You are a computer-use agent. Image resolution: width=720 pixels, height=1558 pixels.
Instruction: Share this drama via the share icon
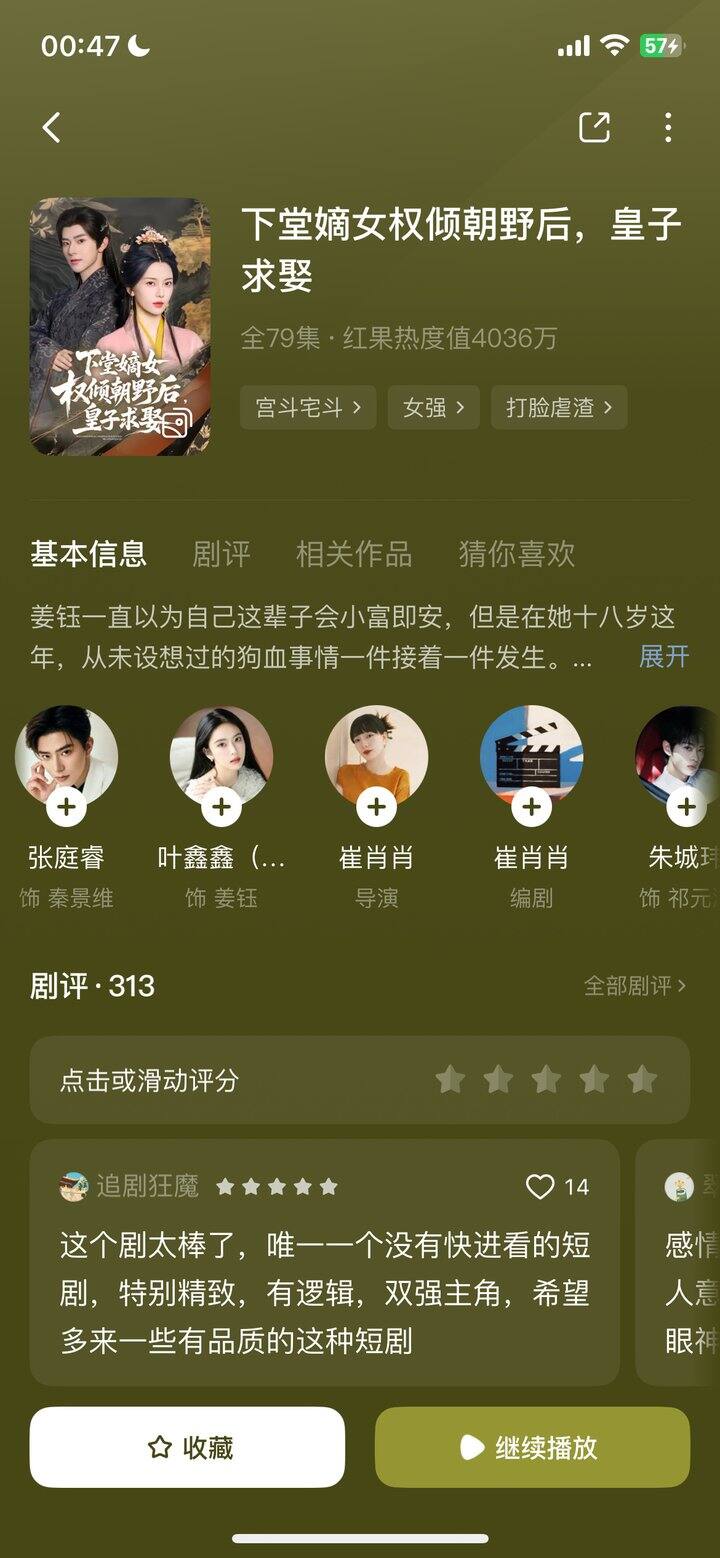(594, 127)
